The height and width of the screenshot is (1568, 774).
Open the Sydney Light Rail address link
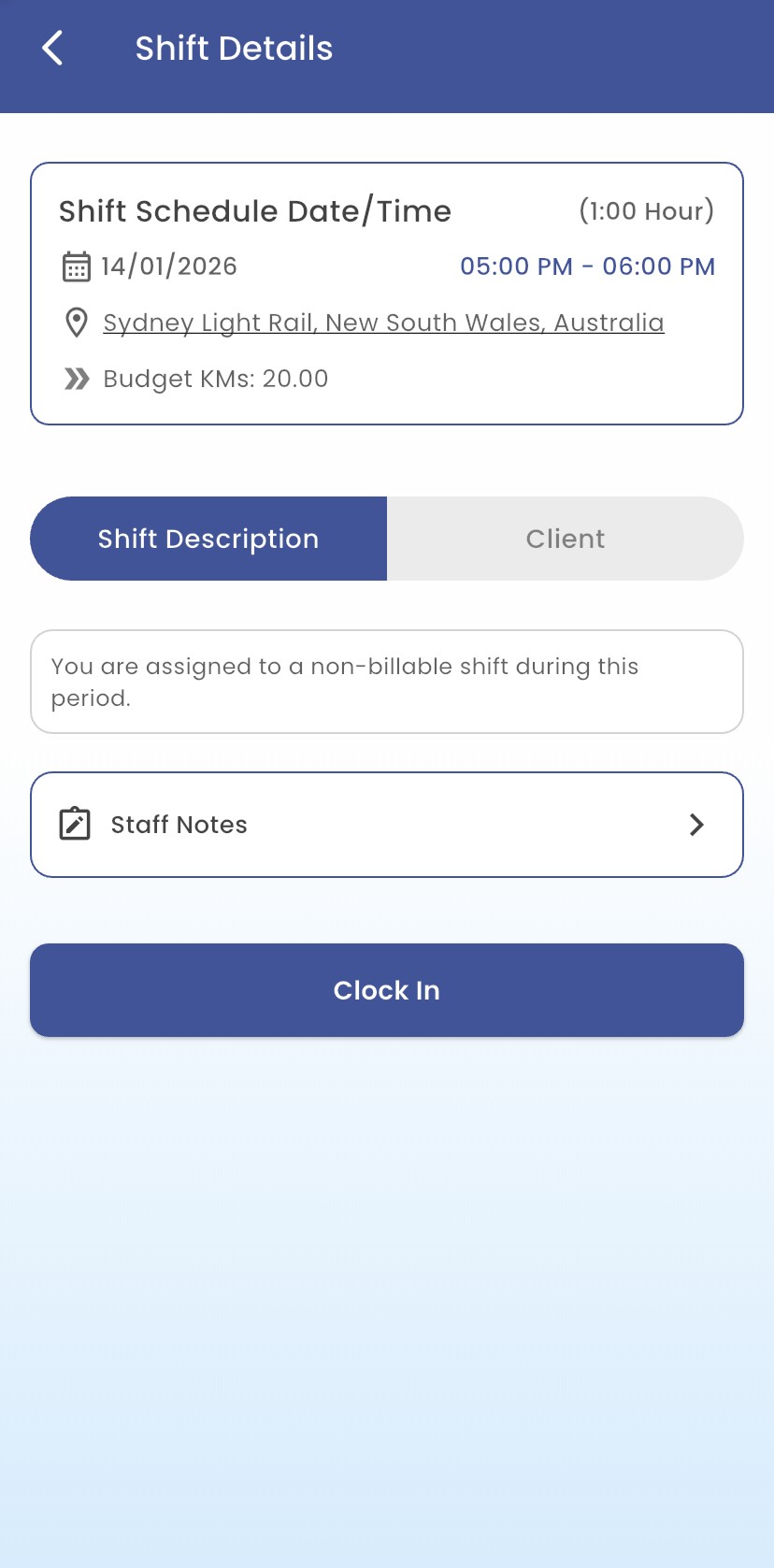(x=383, y=323)
